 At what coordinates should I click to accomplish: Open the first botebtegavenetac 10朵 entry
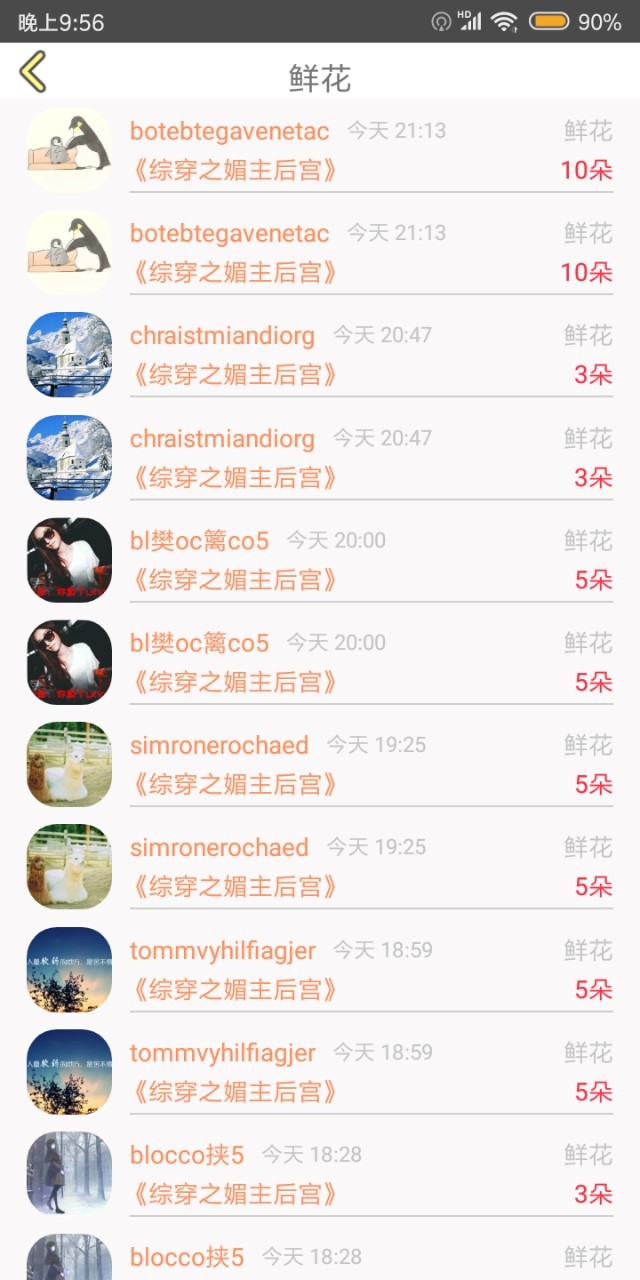320,150
